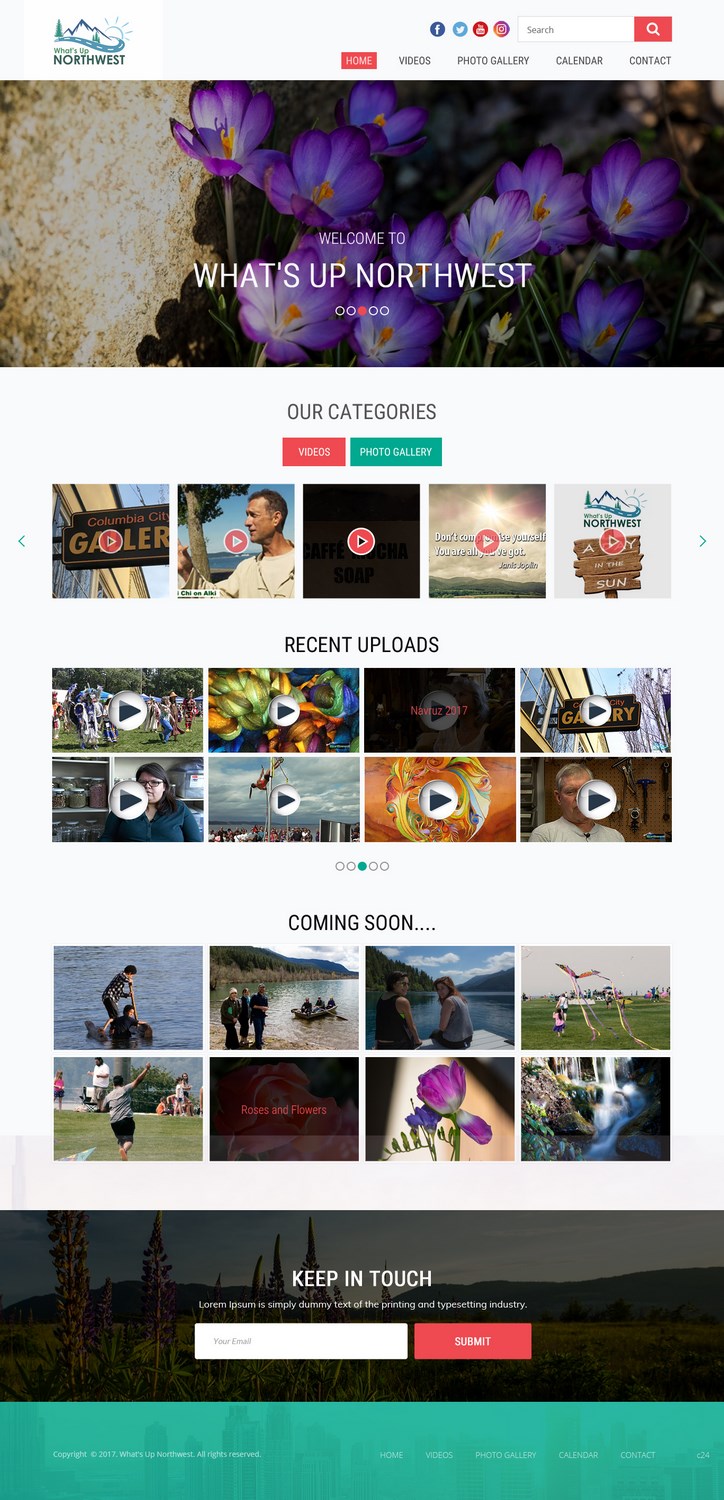Open Calendar link in footer
The width and height of the screenshot is (724, 1500).
578,1455
